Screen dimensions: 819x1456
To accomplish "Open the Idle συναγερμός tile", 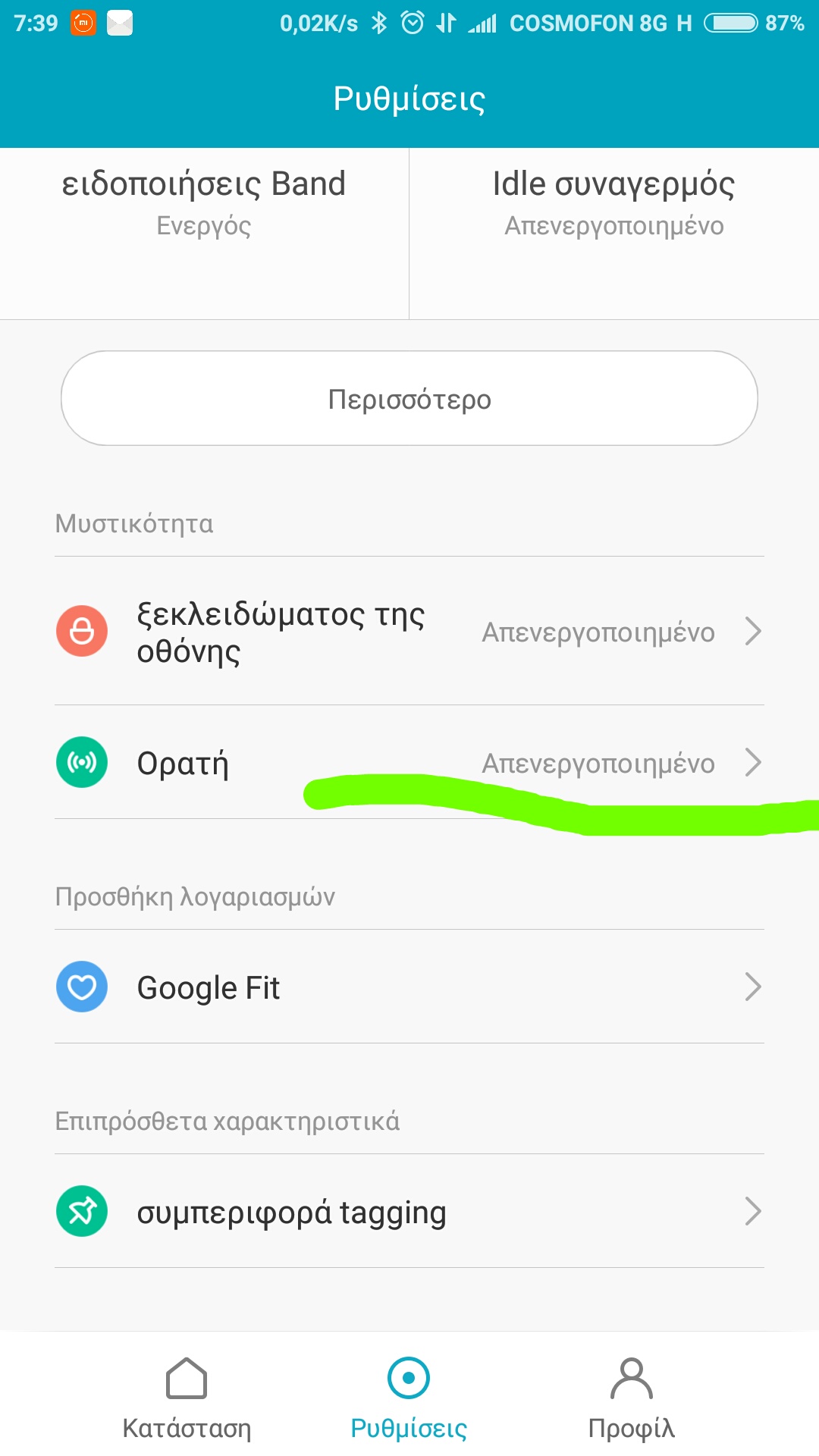I will [x=613, y=203].
